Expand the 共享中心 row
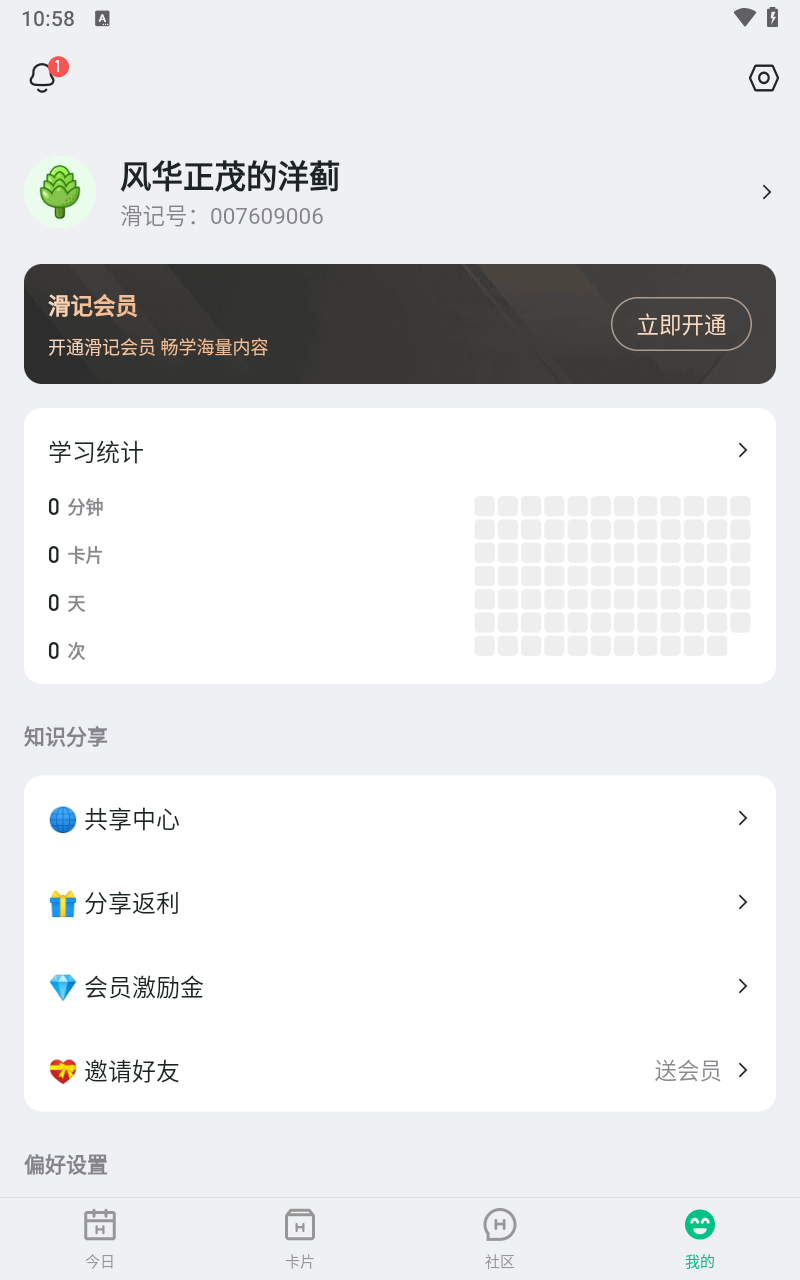This screenshot has width=800, height=1280. tap(742, 818)
